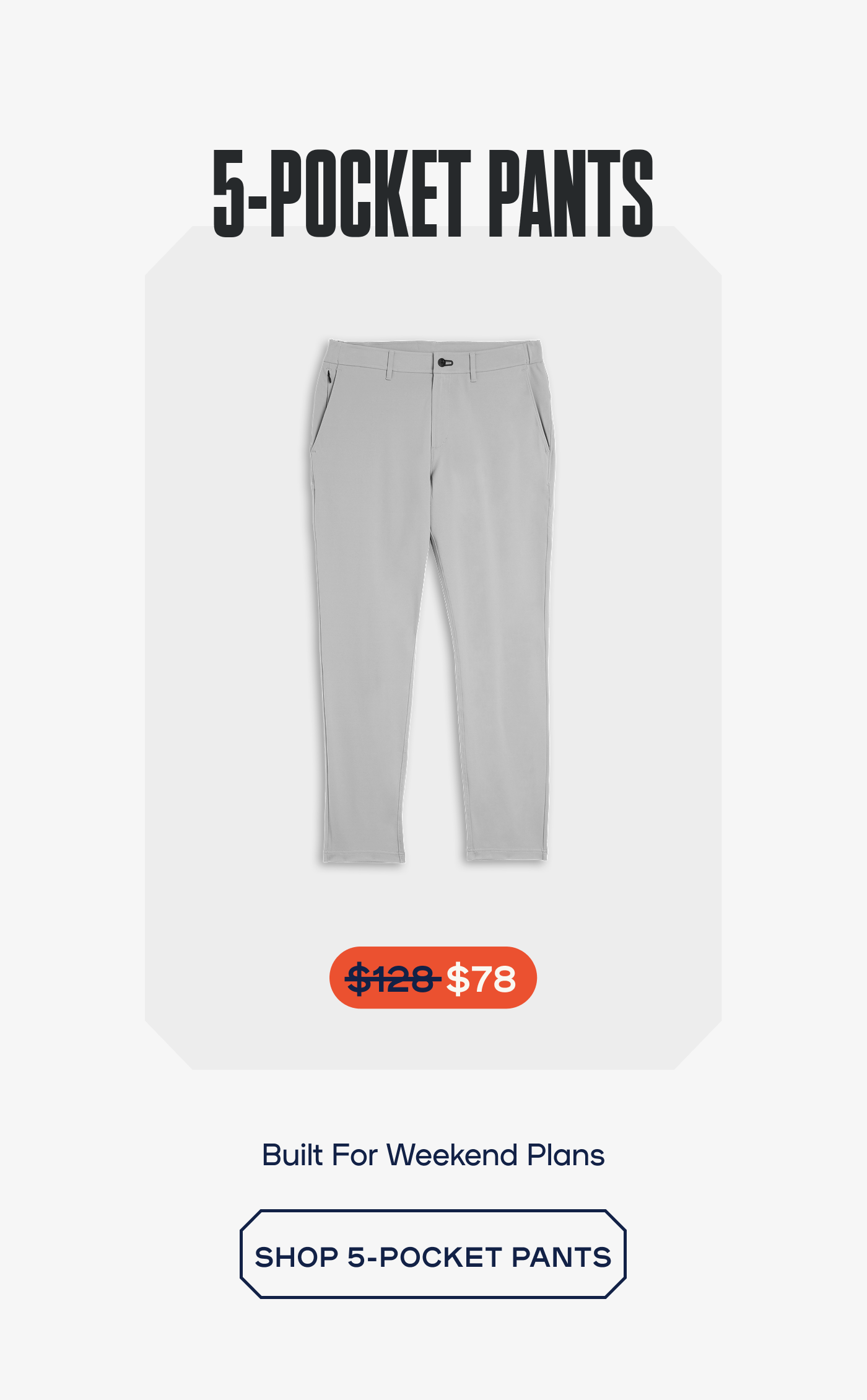The image size is (867, 1400).
Task: Click the left belt loop on the pants
Action: point(390,365)
